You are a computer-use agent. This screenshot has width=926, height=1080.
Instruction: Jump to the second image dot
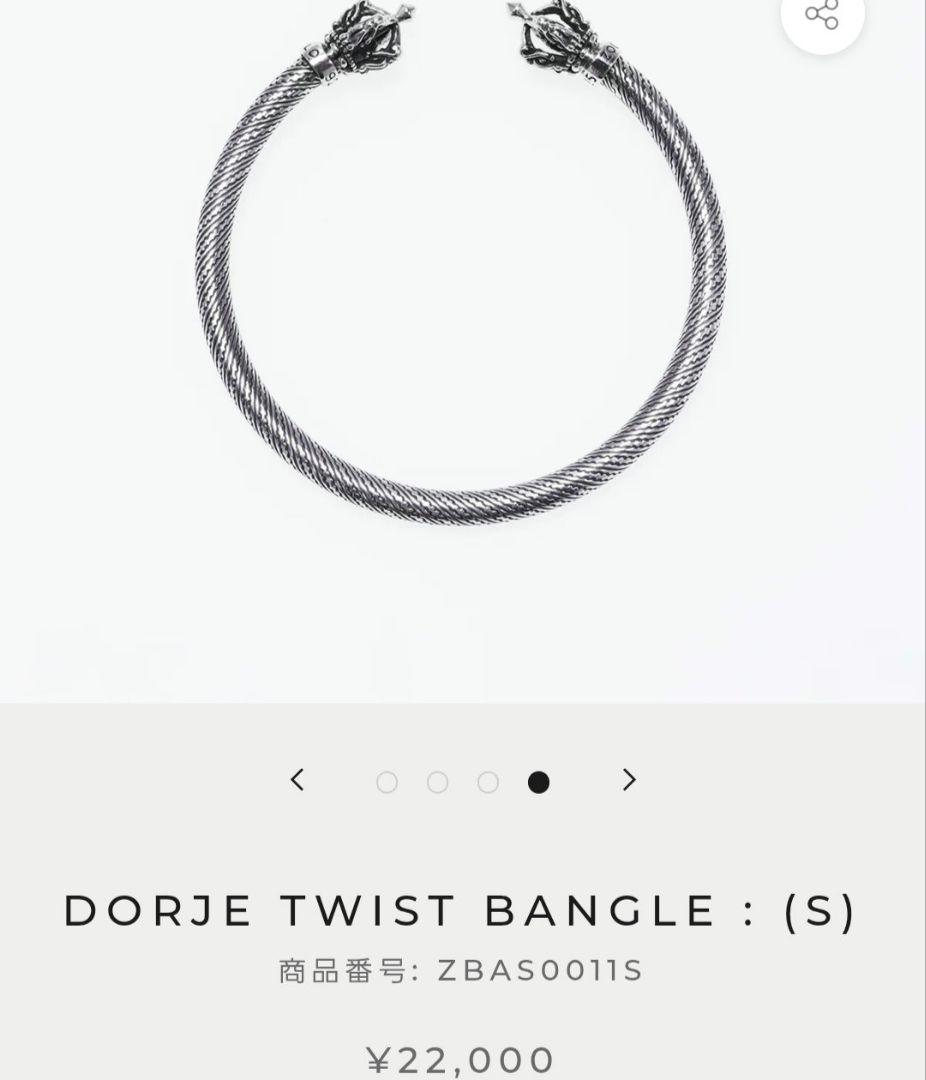[437, 782]
